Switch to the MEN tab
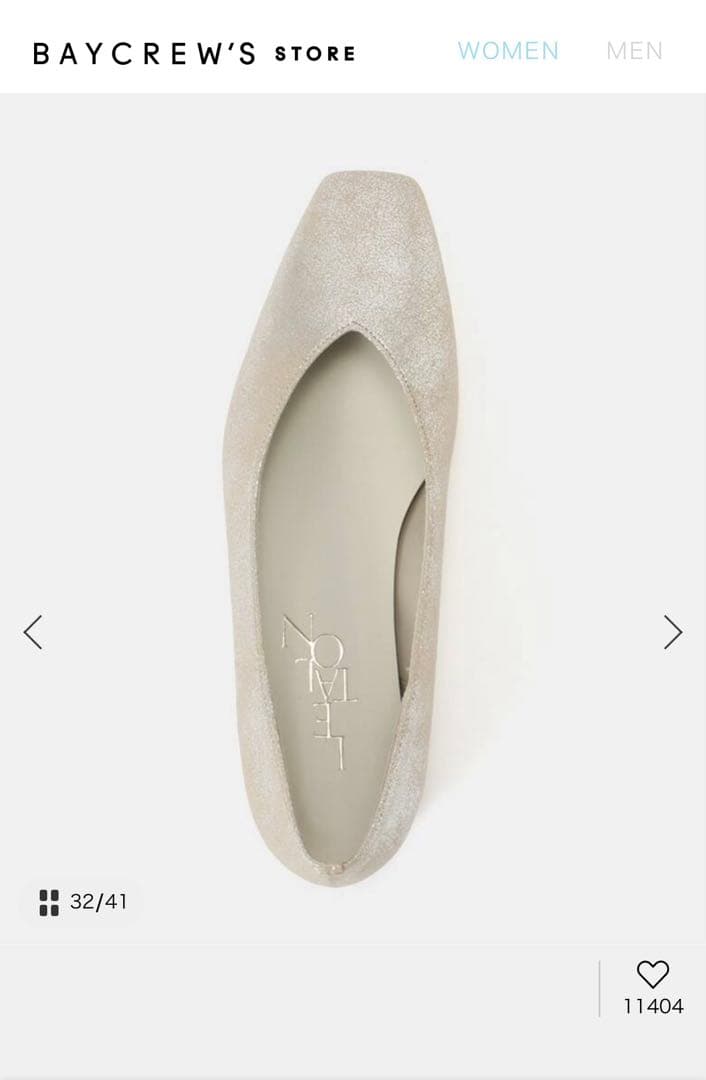 634,51
